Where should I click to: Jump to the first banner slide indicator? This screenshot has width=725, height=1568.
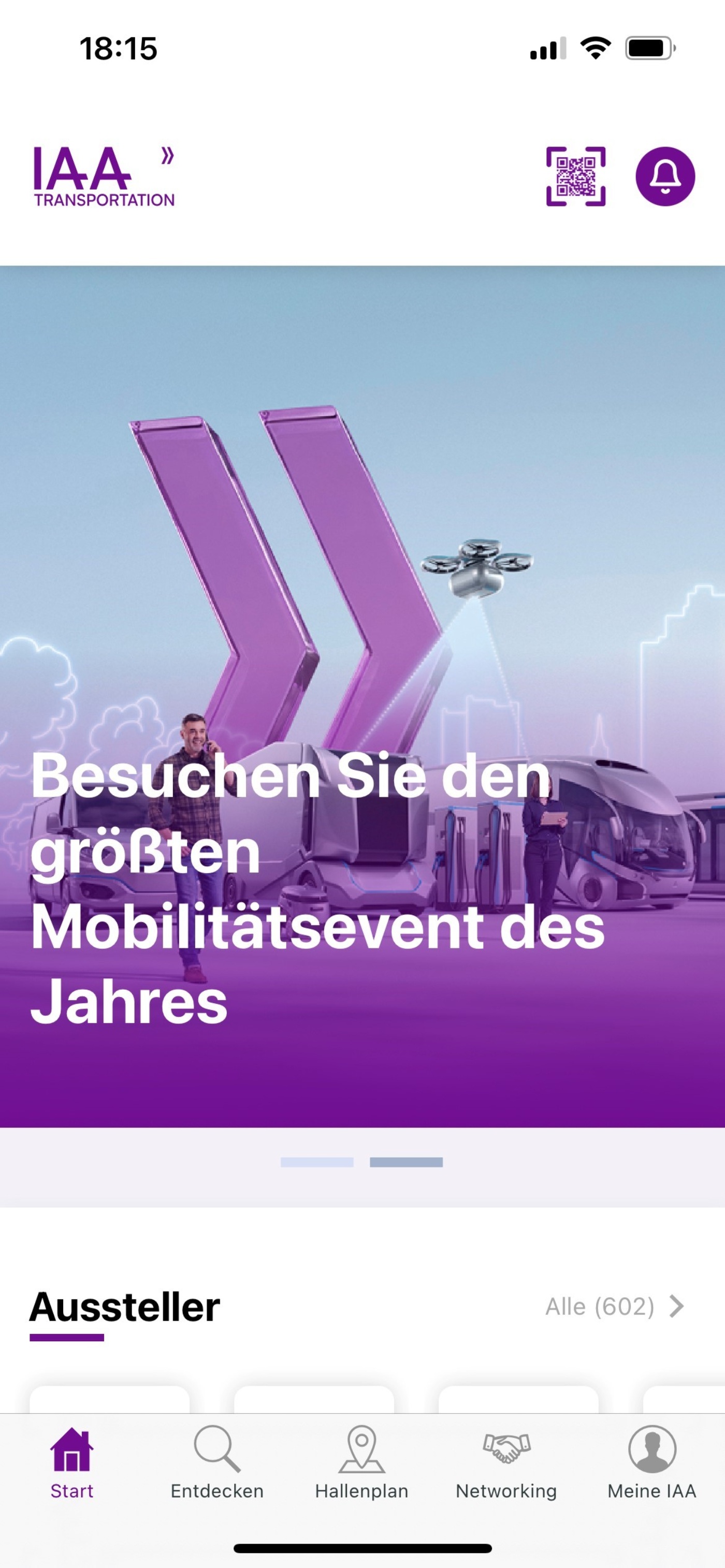[x=316, y=1162]
